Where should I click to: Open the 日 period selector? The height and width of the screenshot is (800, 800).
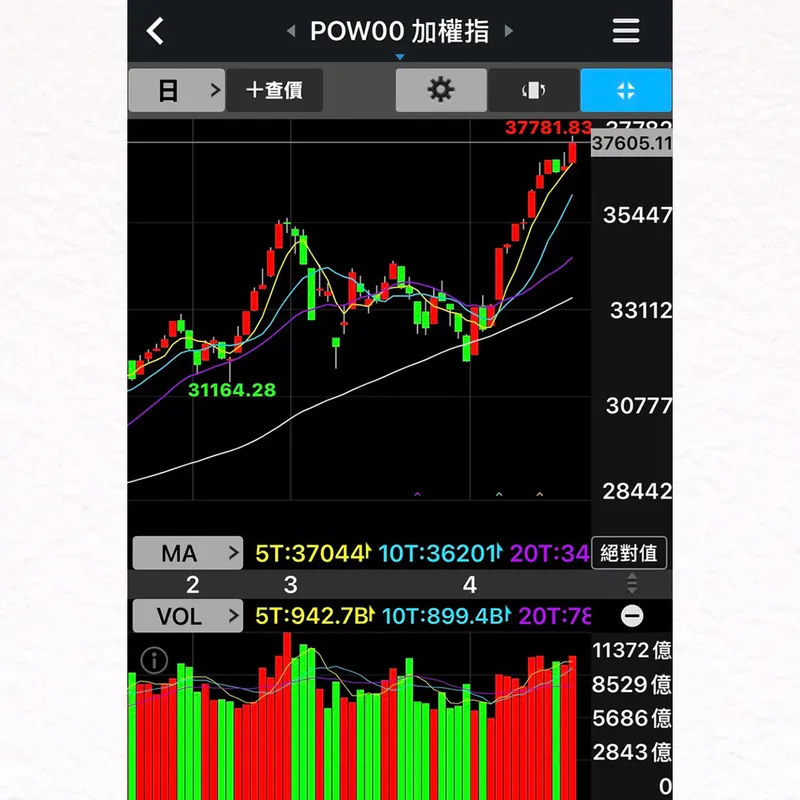pyautogui.click(x=177, y=90)
